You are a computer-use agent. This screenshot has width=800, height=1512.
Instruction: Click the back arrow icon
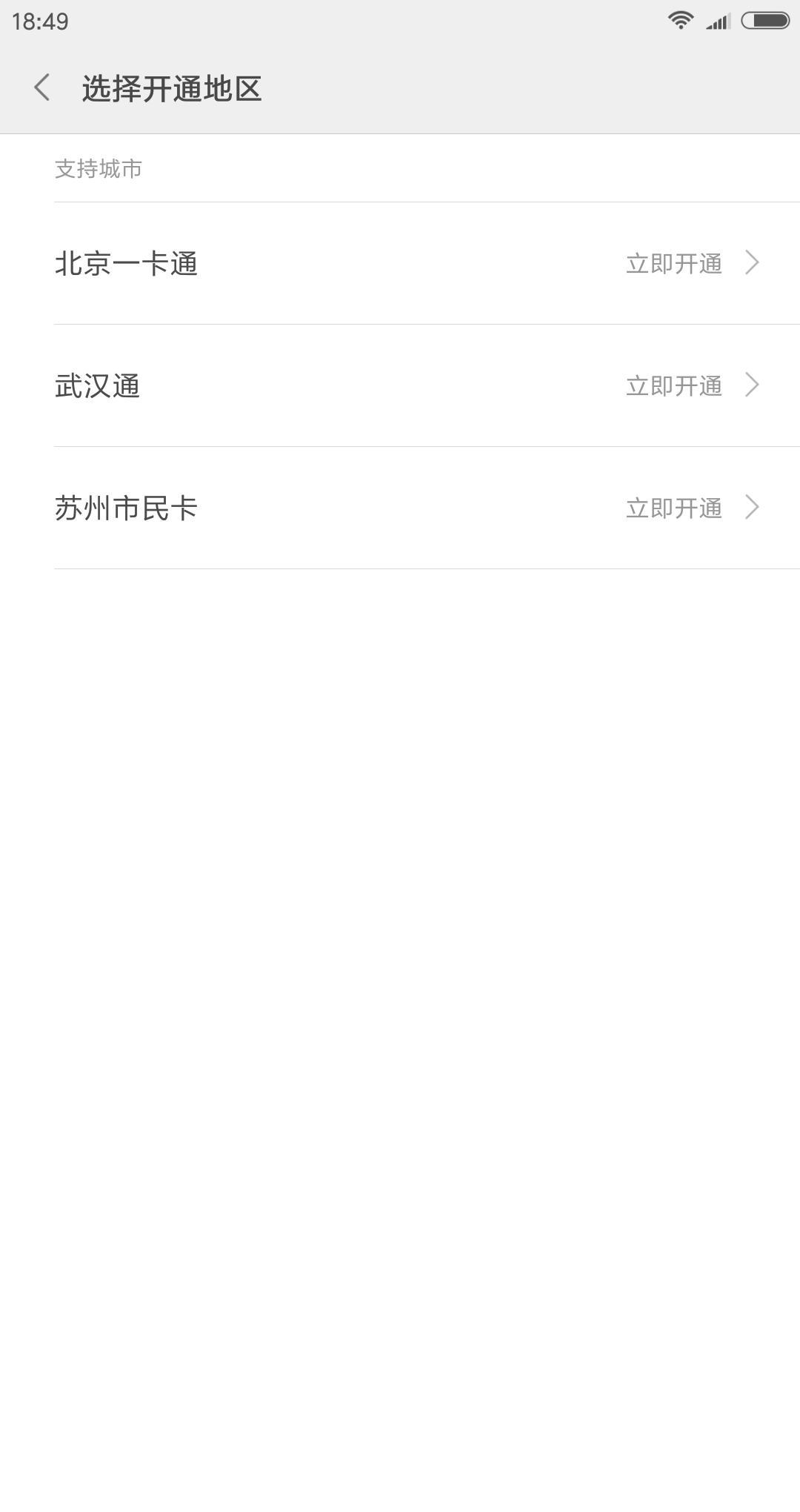[x=42, y=87]
